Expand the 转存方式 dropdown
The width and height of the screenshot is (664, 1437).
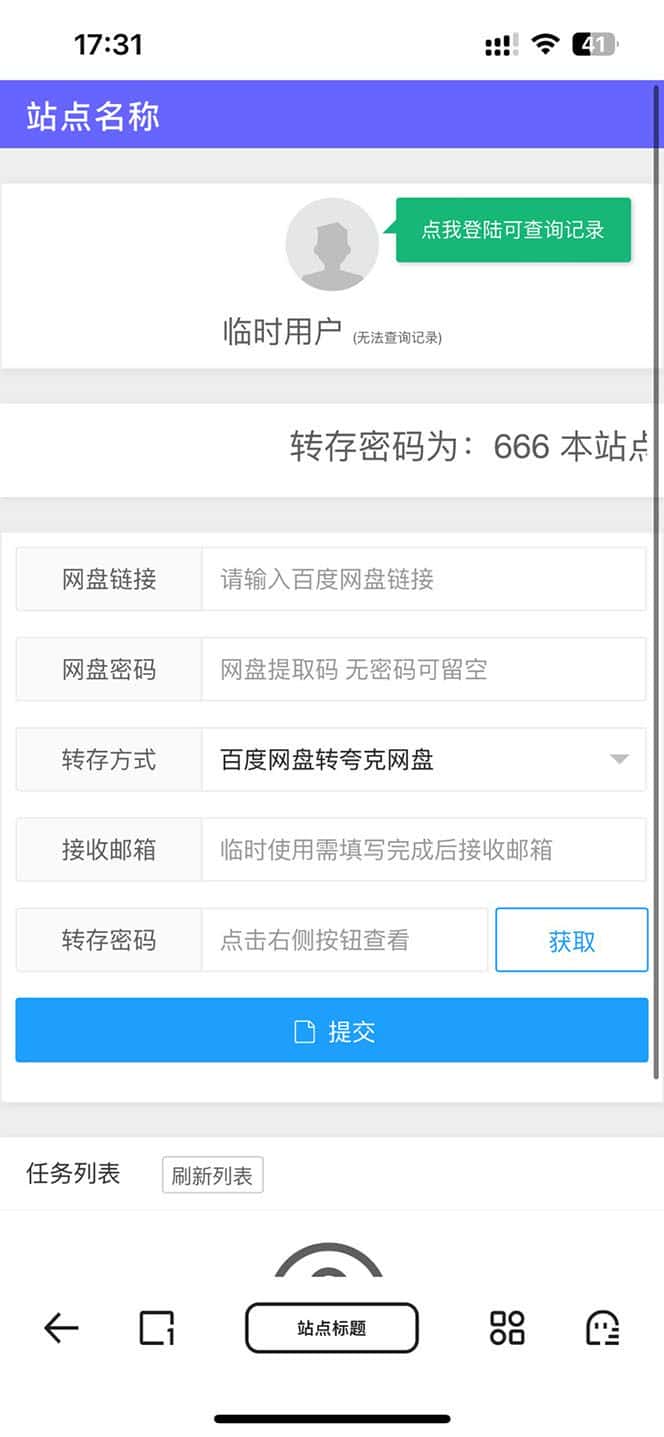423,760
